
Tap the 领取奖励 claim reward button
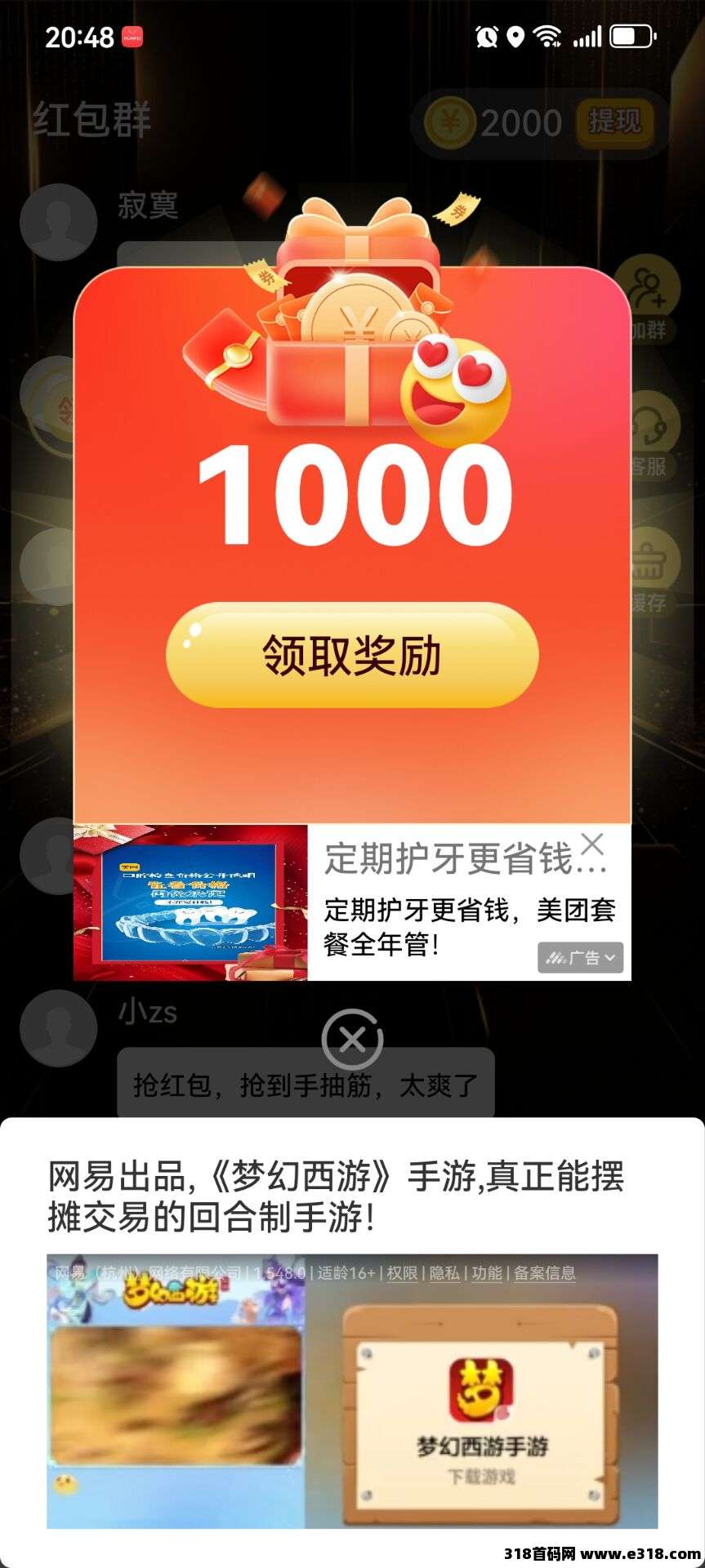(352, 655)
